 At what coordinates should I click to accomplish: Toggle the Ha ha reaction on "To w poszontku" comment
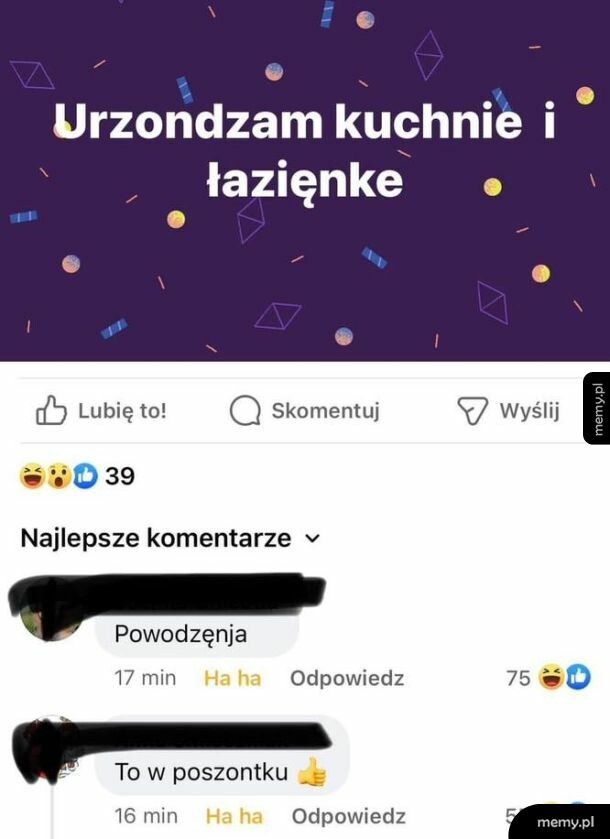pyautogui.click(x=234, y=816)
